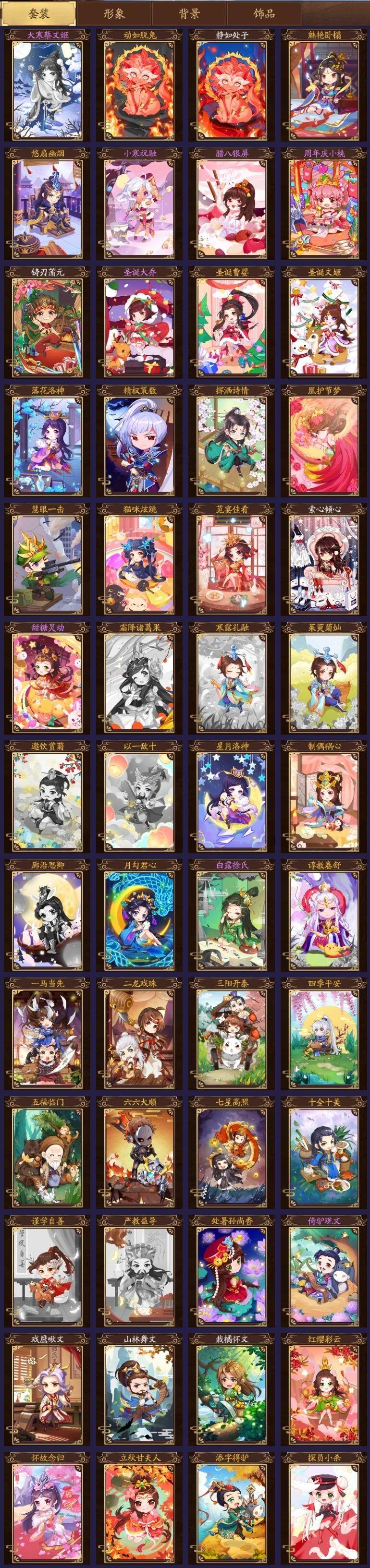Switch to the 背景 tab
This screenshot has width=370, height=1568.
coord(189,13)
